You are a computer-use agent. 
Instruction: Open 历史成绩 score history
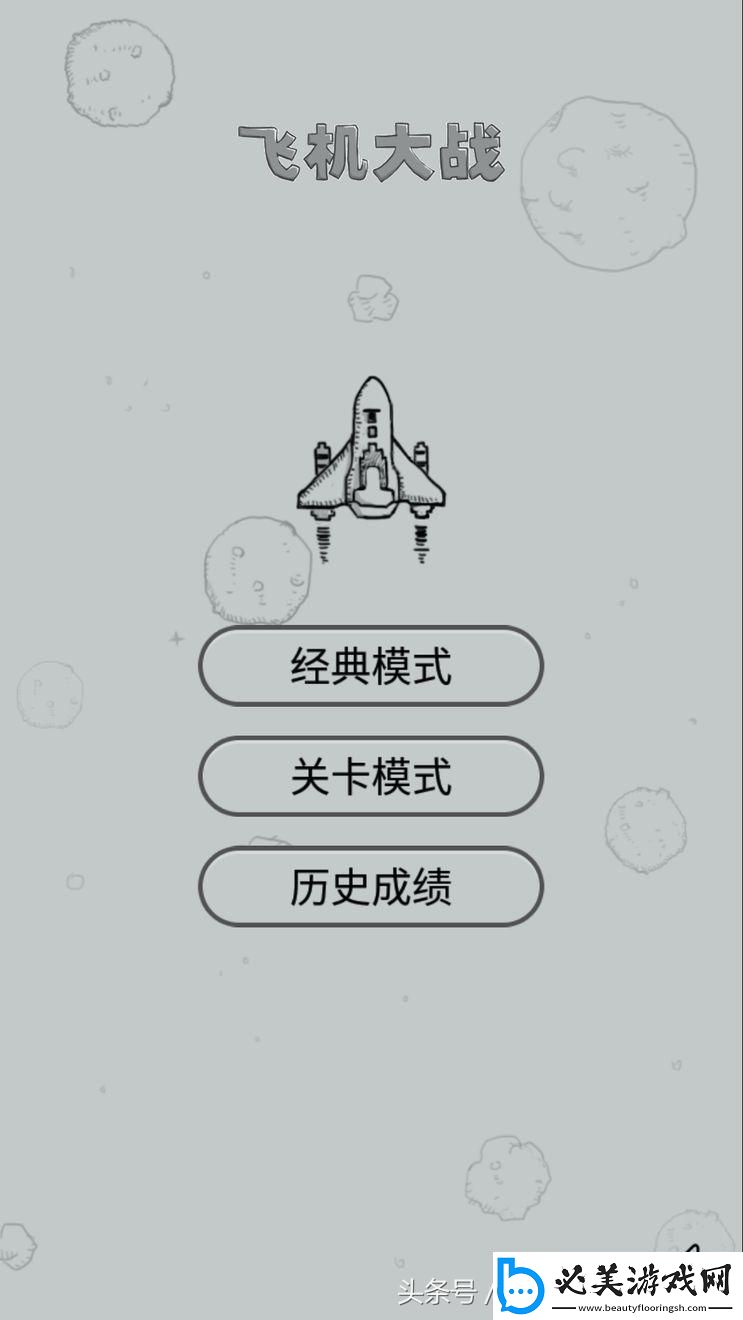[x=371, y=886]
